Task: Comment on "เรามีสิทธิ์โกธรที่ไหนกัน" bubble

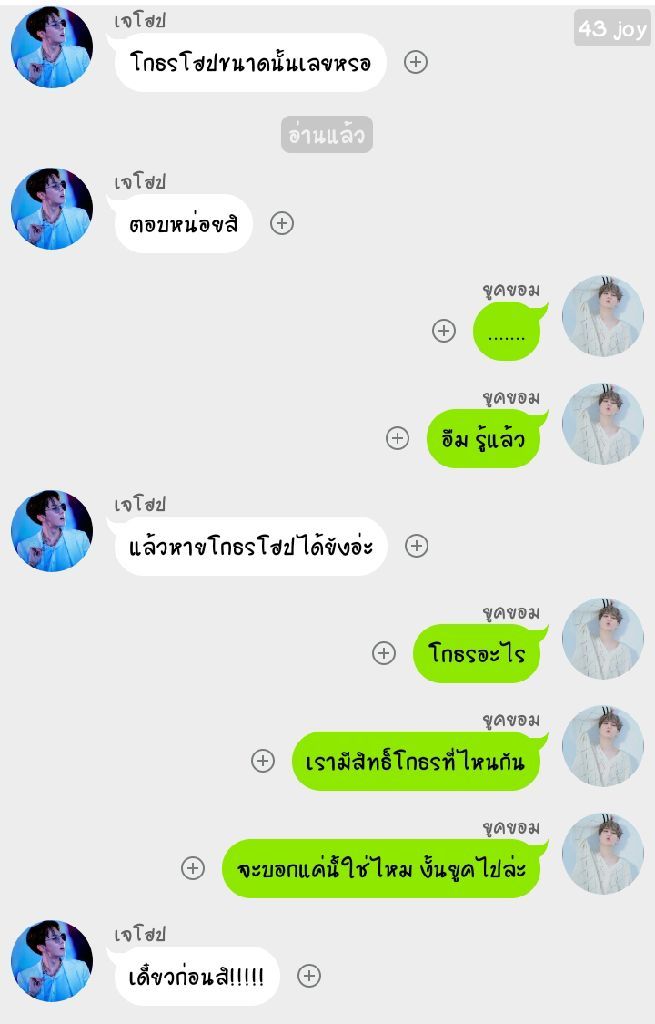Action: pyautogui.click(x=263, y=761)
